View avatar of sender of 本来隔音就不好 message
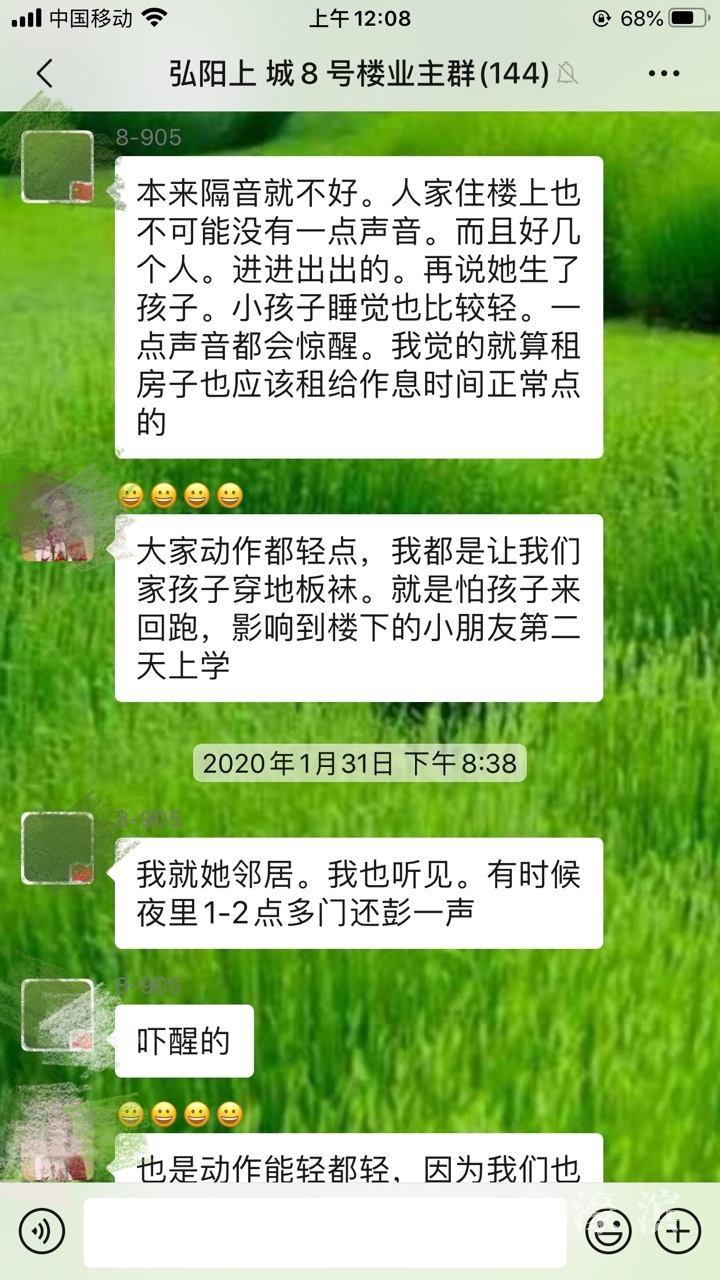 (58, 167)
